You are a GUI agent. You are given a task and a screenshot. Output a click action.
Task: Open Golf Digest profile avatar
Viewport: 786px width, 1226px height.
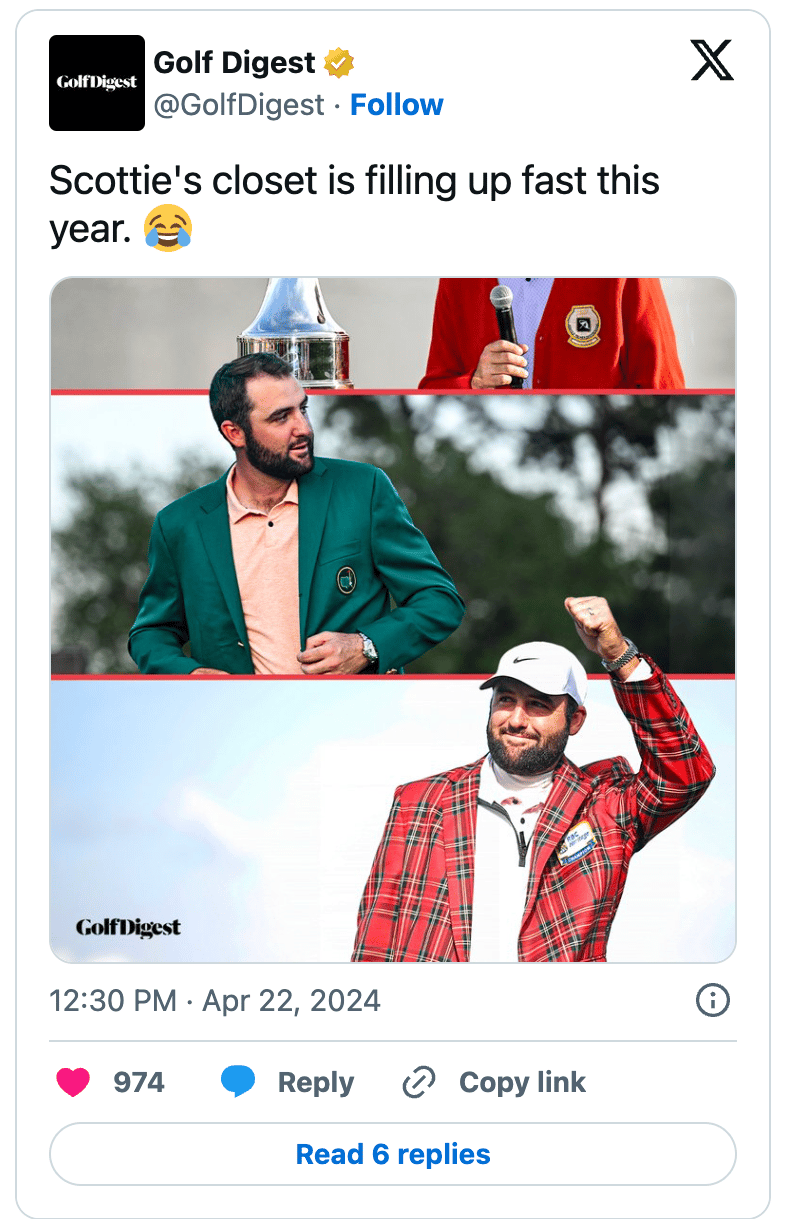[x=97, y=83]
